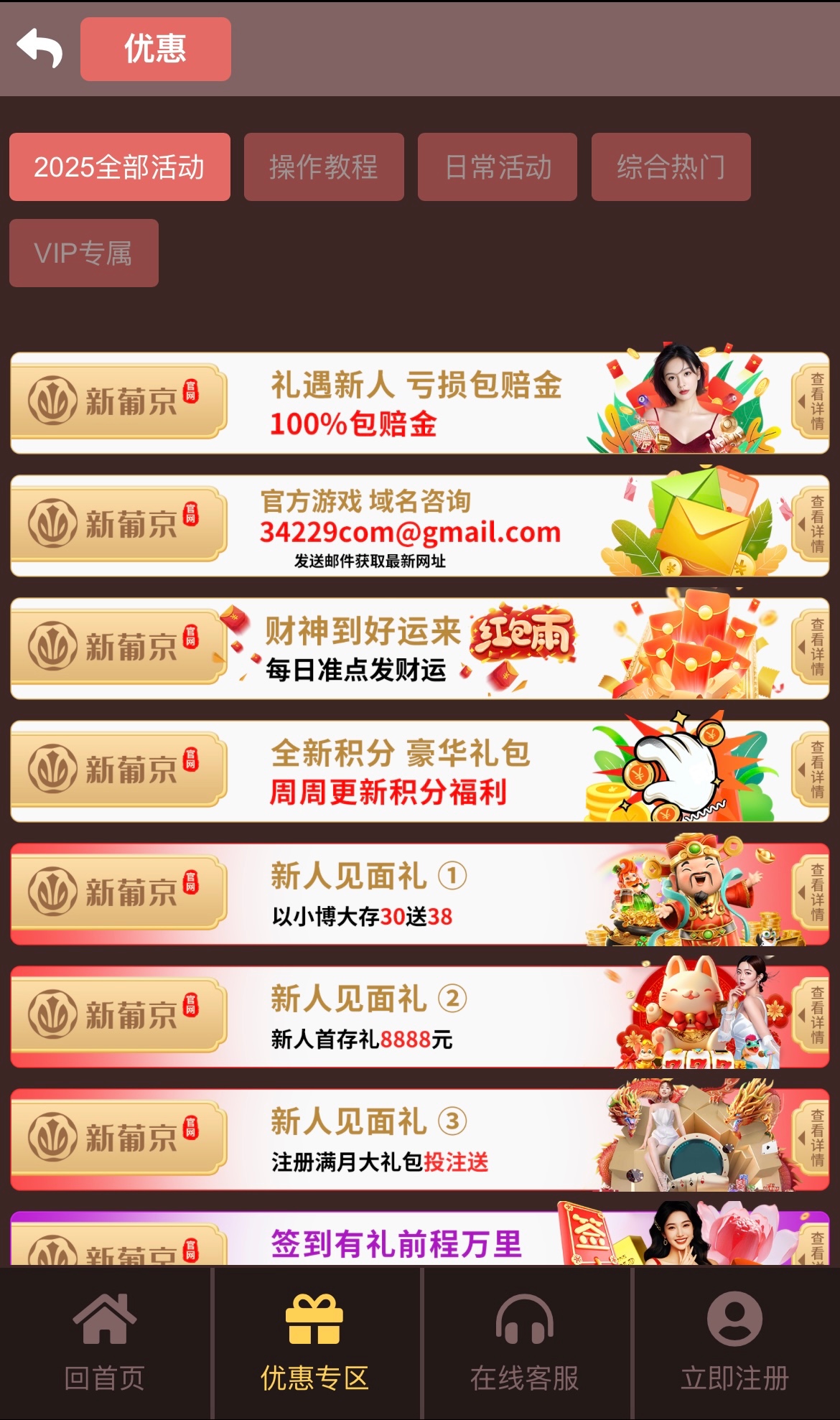Tap the back arrow in the header

[39, 48]
